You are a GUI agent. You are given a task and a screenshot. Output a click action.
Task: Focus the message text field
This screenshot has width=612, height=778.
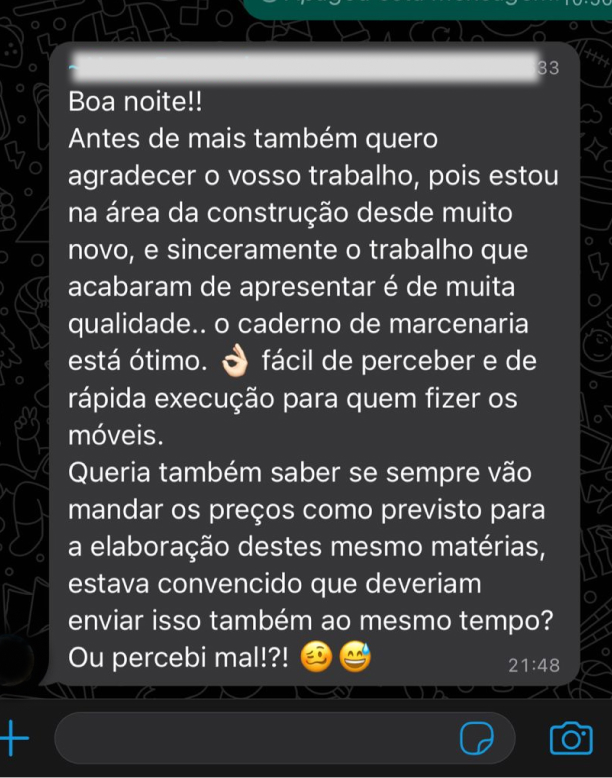click(250, 739)
